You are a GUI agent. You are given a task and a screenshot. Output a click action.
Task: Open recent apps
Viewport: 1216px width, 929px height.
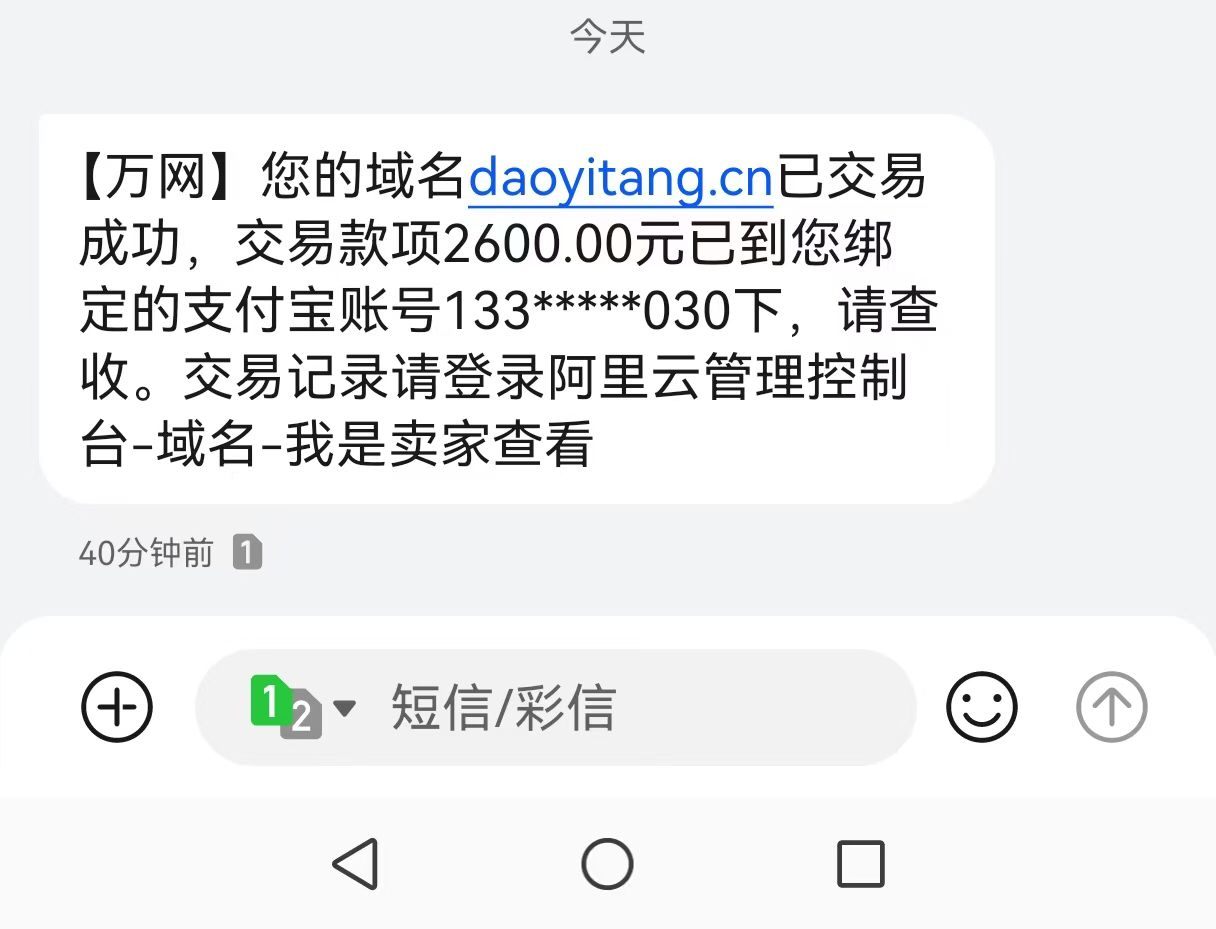860,864
